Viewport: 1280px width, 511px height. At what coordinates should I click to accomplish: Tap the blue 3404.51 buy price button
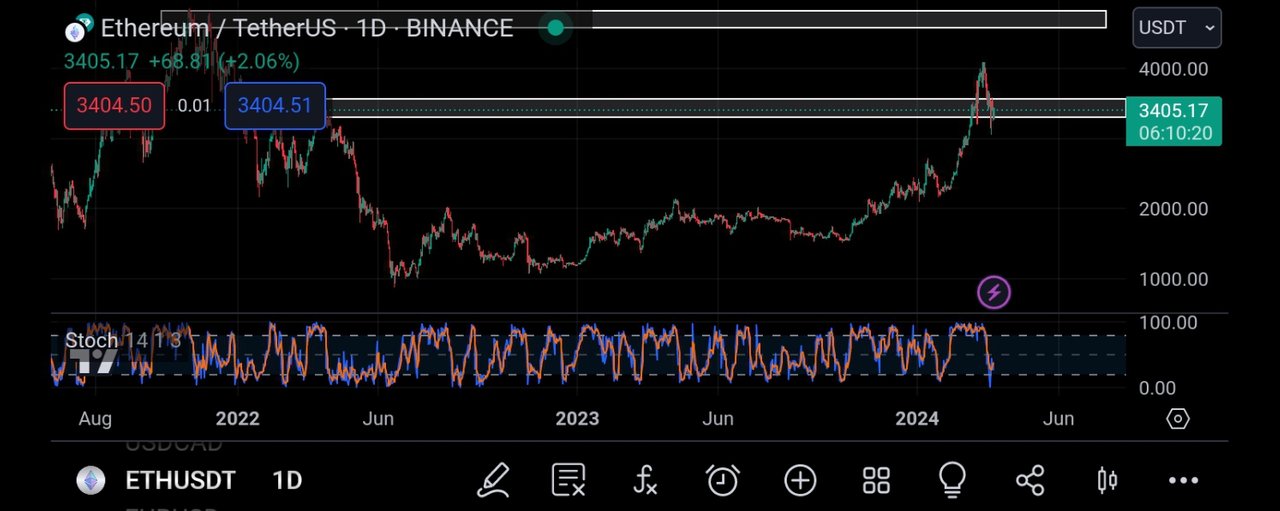point(275,105)
